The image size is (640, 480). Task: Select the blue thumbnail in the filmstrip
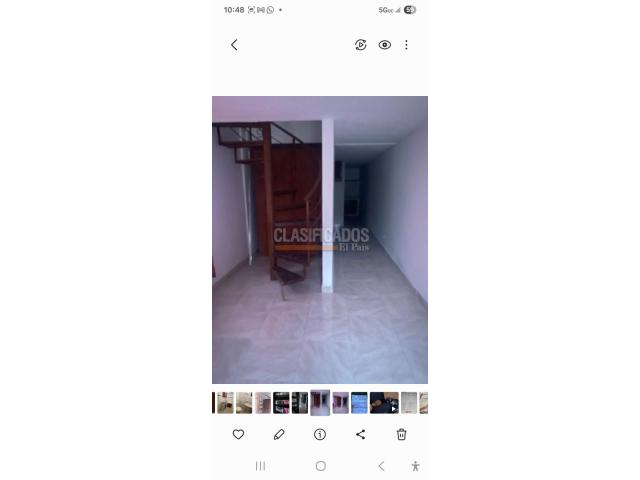click(359, 403)
